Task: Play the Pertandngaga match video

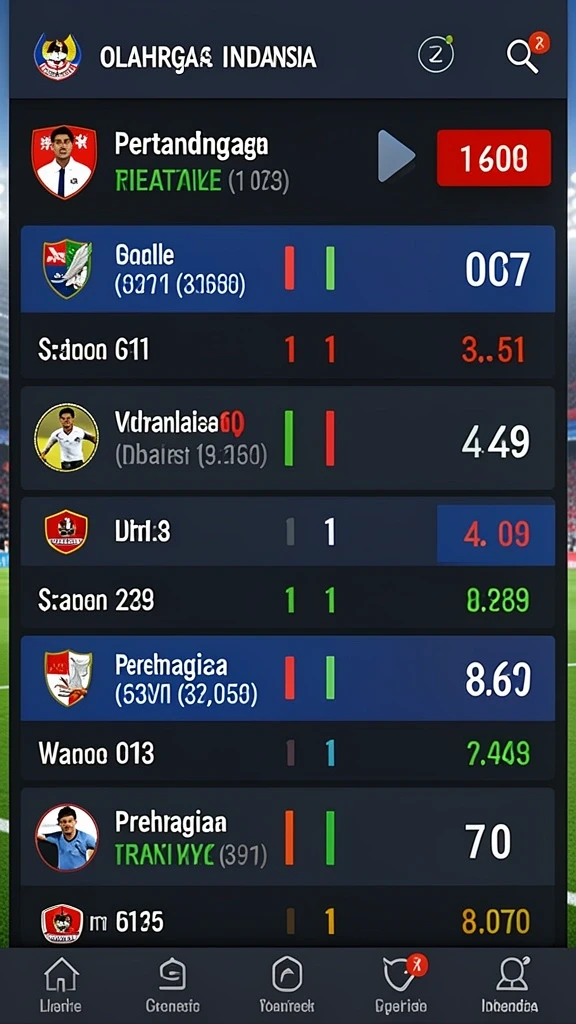Action: [x=396, y=156]
